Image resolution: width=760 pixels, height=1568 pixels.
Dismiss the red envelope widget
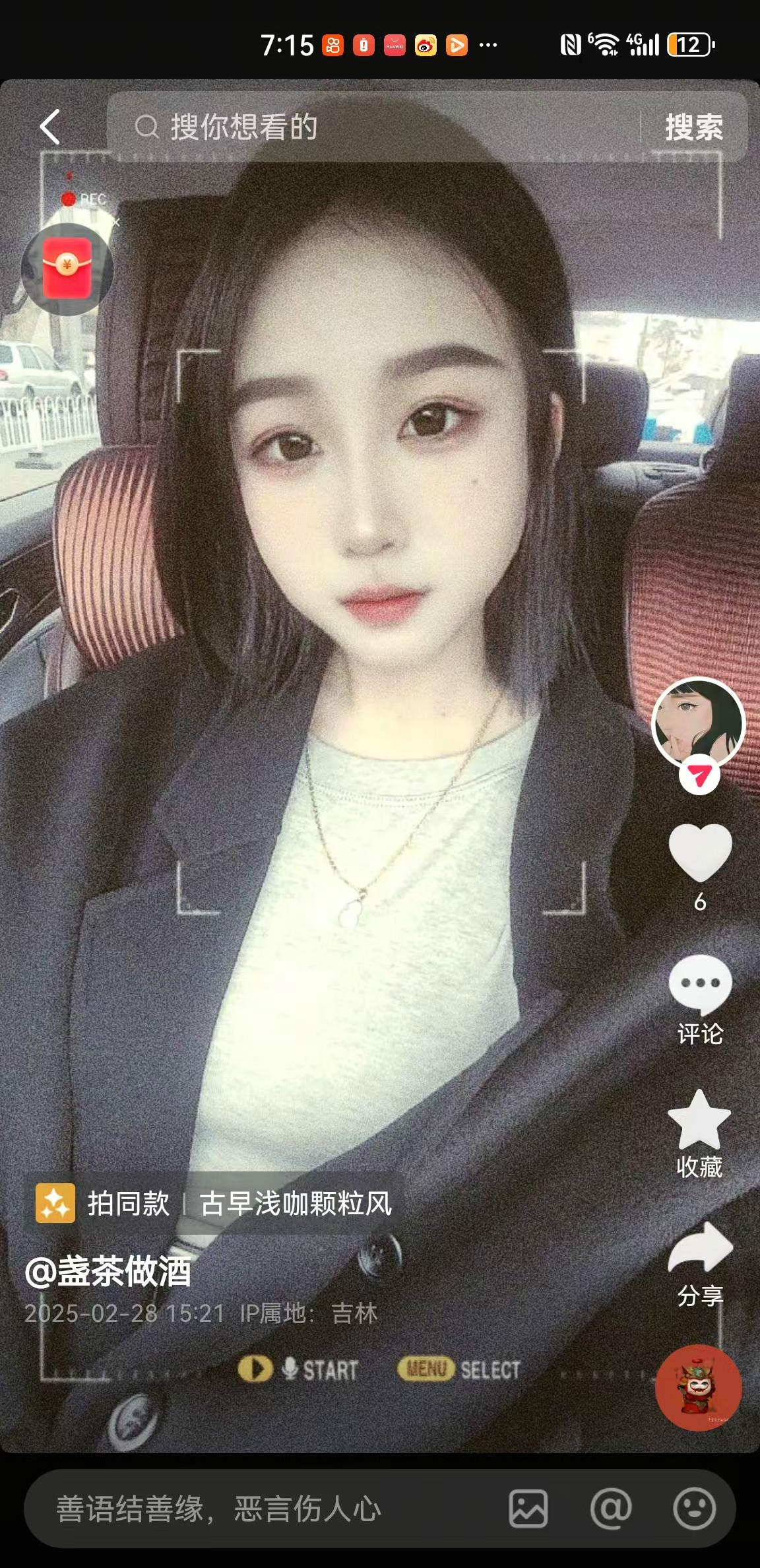(116, 223)
